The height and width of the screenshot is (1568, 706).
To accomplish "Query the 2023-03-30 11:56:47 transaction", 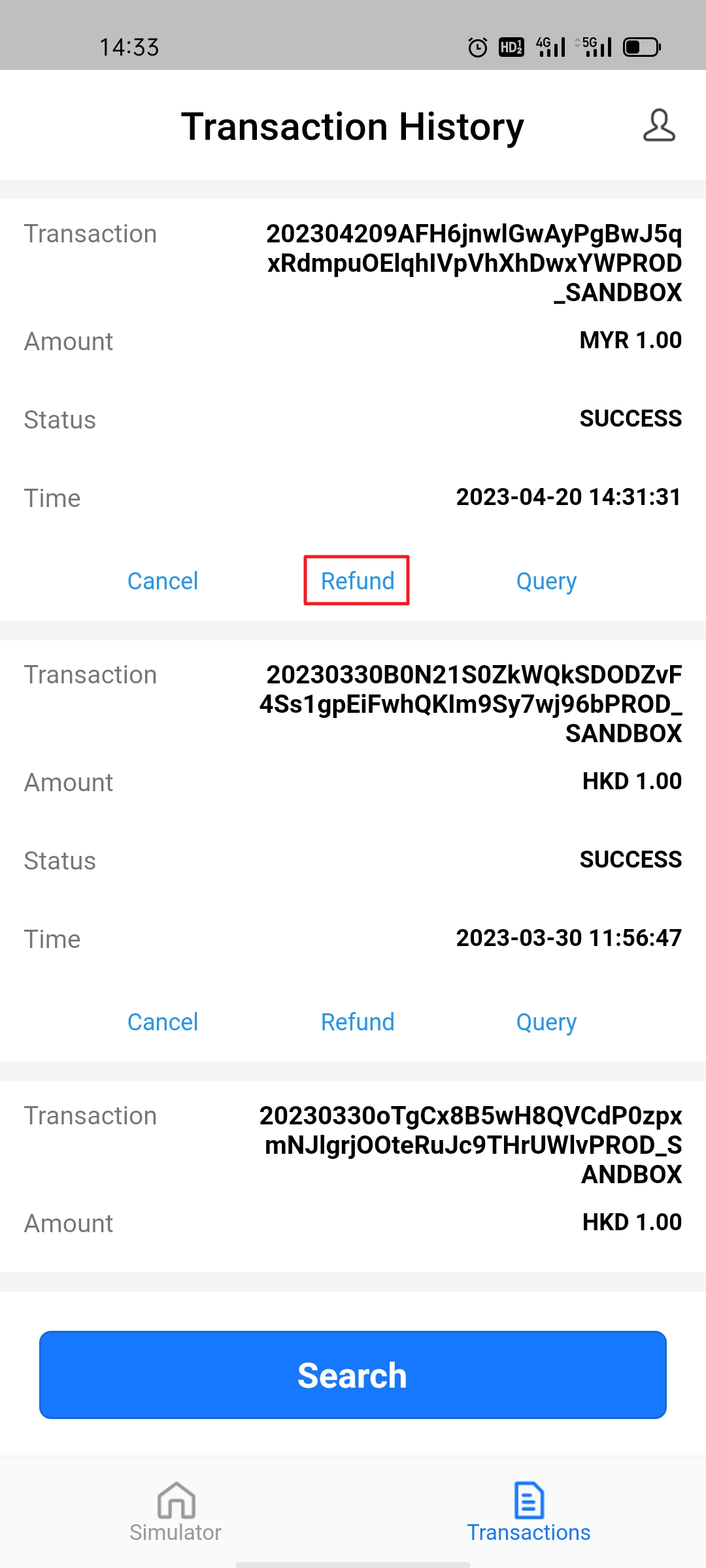I will (546, 1022).
